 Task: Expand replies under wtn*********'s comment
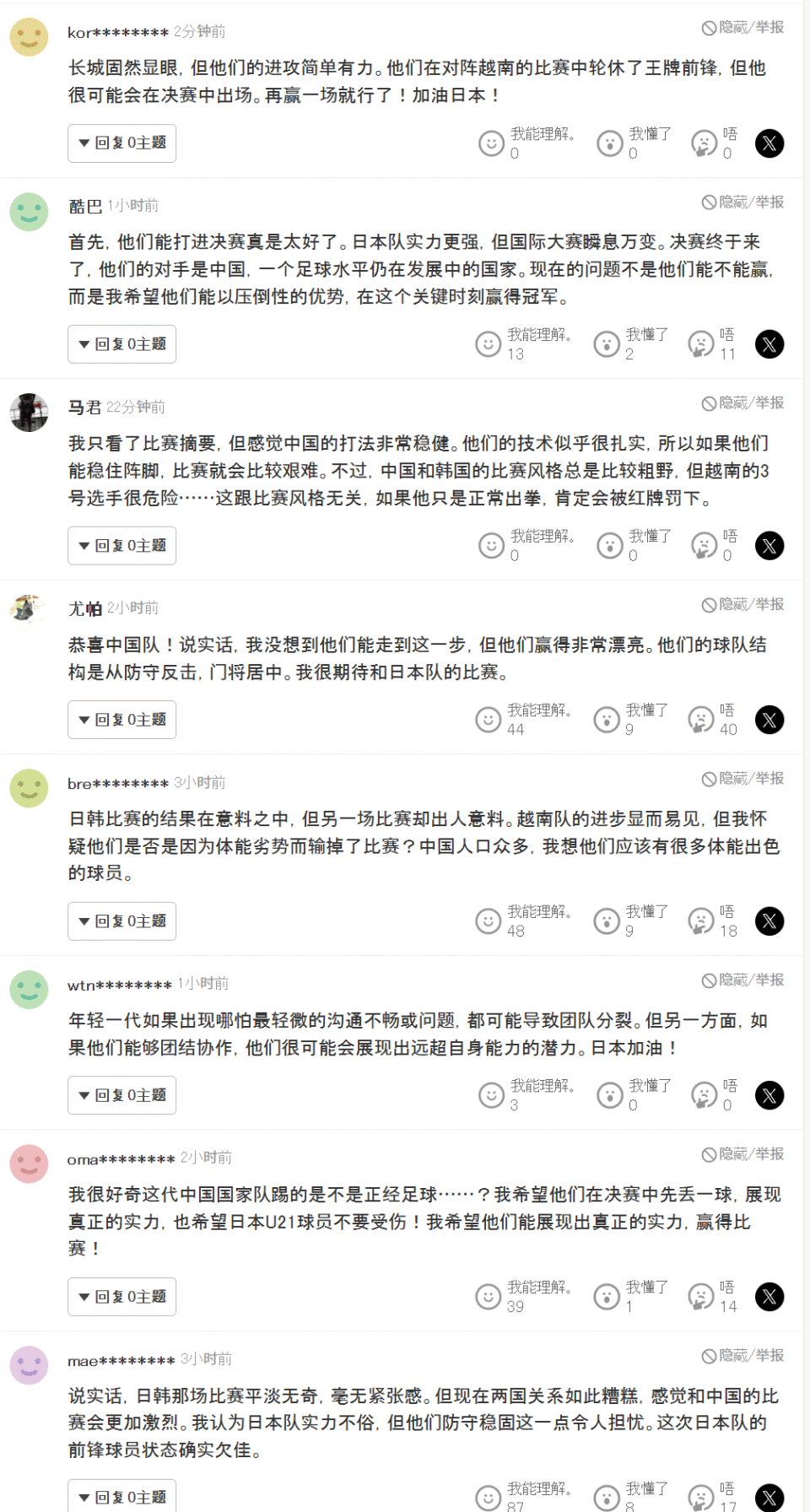tap(121, 1095)
